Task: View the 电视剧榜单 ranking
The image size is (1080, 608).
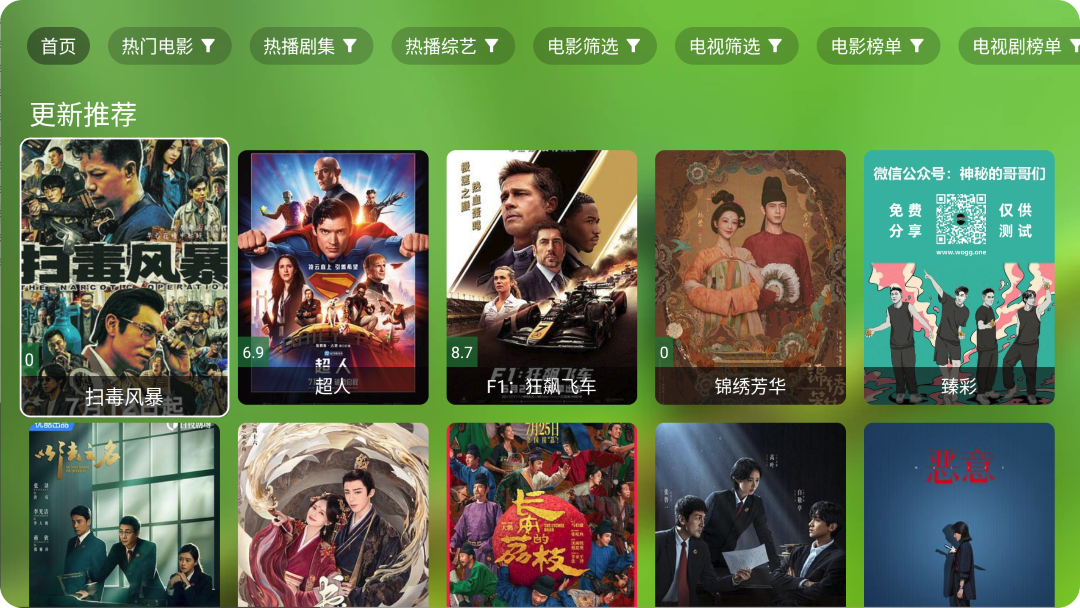Action: (1020, 46)
